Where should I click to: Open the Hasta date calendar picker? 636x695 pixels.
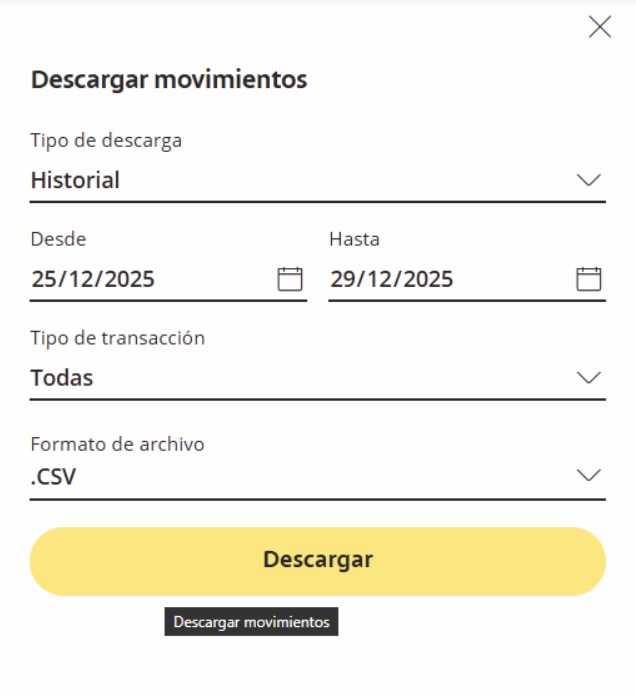pos(589,279)
